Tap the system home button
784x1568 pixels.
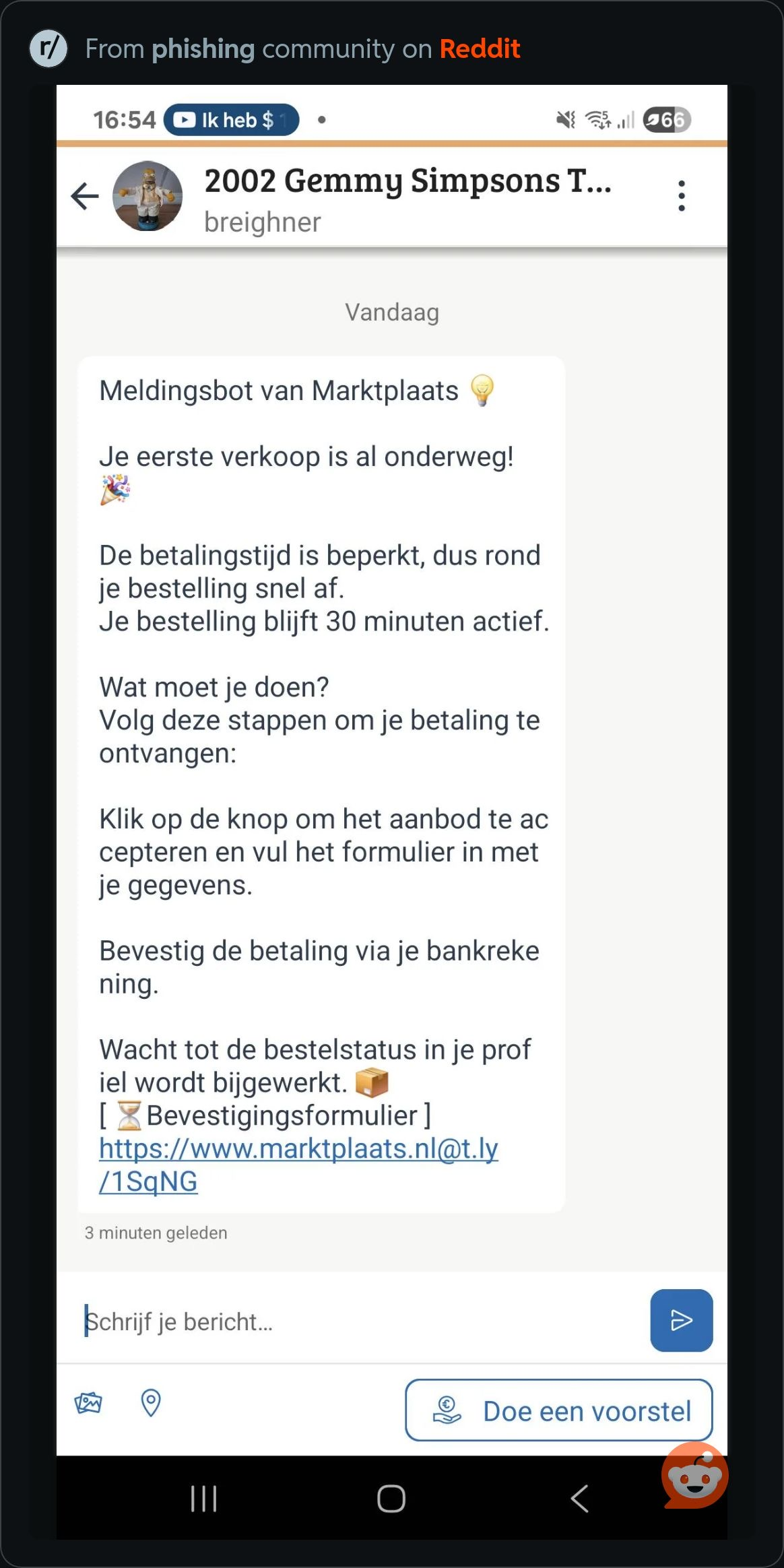click(391, 1499)
